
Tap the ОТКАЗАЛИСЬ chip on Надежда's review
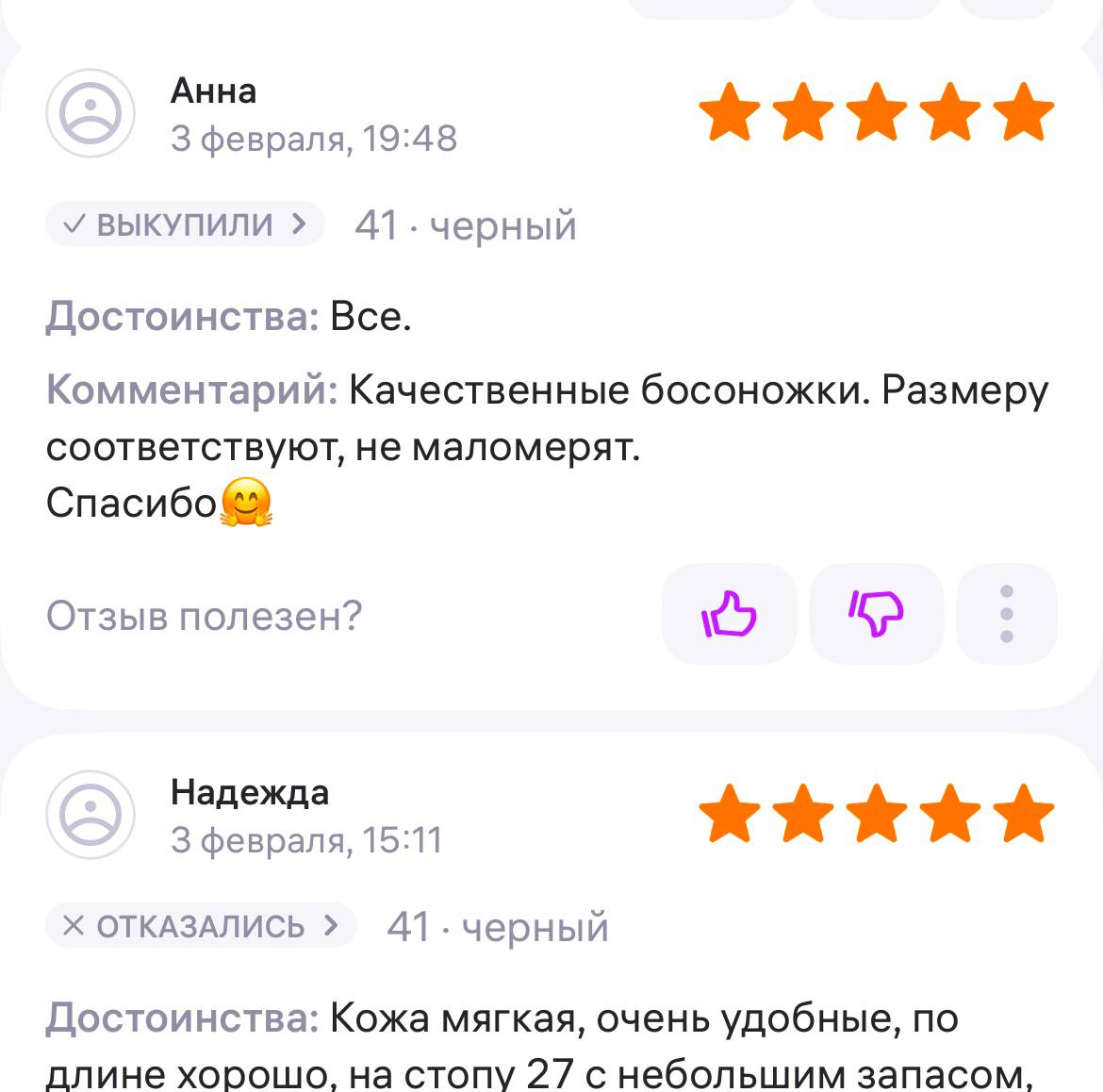click(x=200, y=926)
